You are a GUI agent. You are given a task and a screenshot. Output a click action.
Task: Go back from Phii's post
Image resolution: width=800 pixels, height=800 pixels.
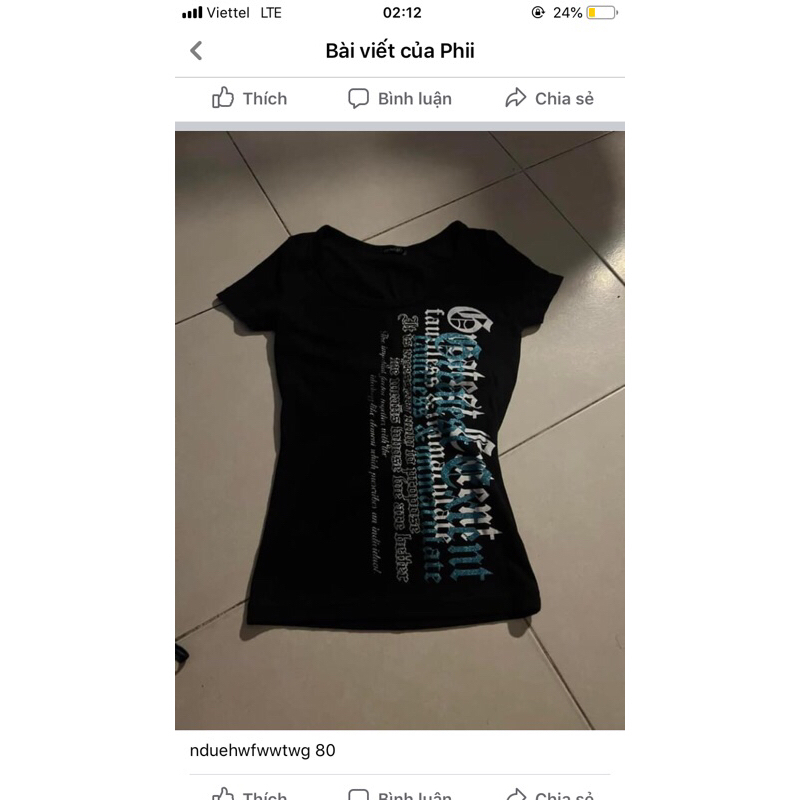pyautogui.click(x=196, y=51)
